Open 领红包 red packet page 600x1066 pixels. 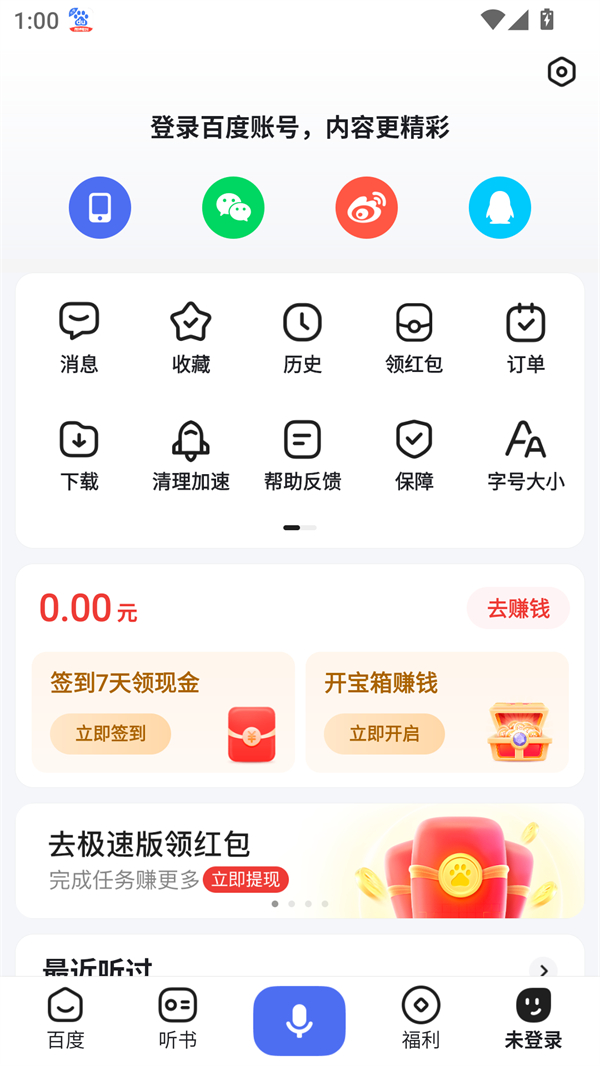click(414, 338)
